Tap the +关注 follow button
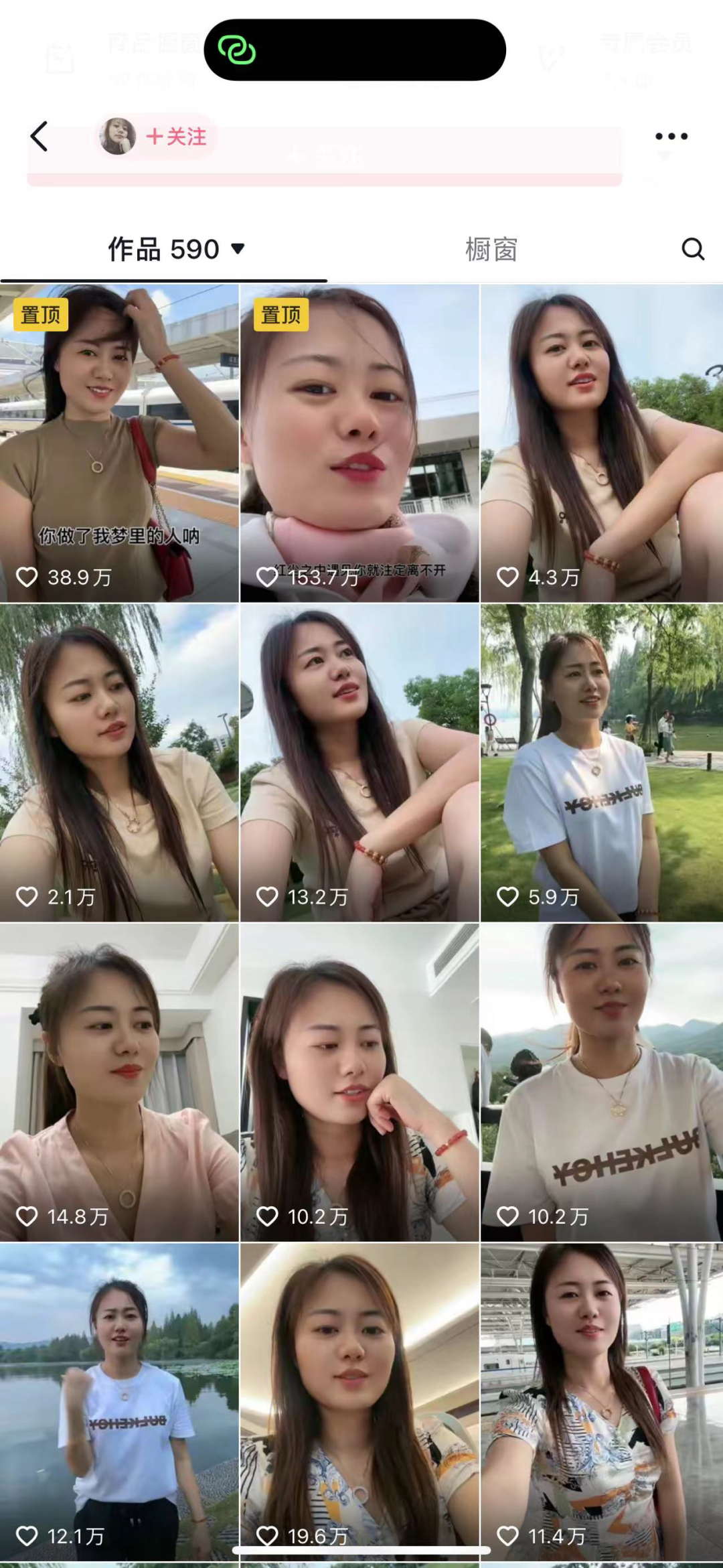This screenshot has height=1568, width=723. coord(177,137)
